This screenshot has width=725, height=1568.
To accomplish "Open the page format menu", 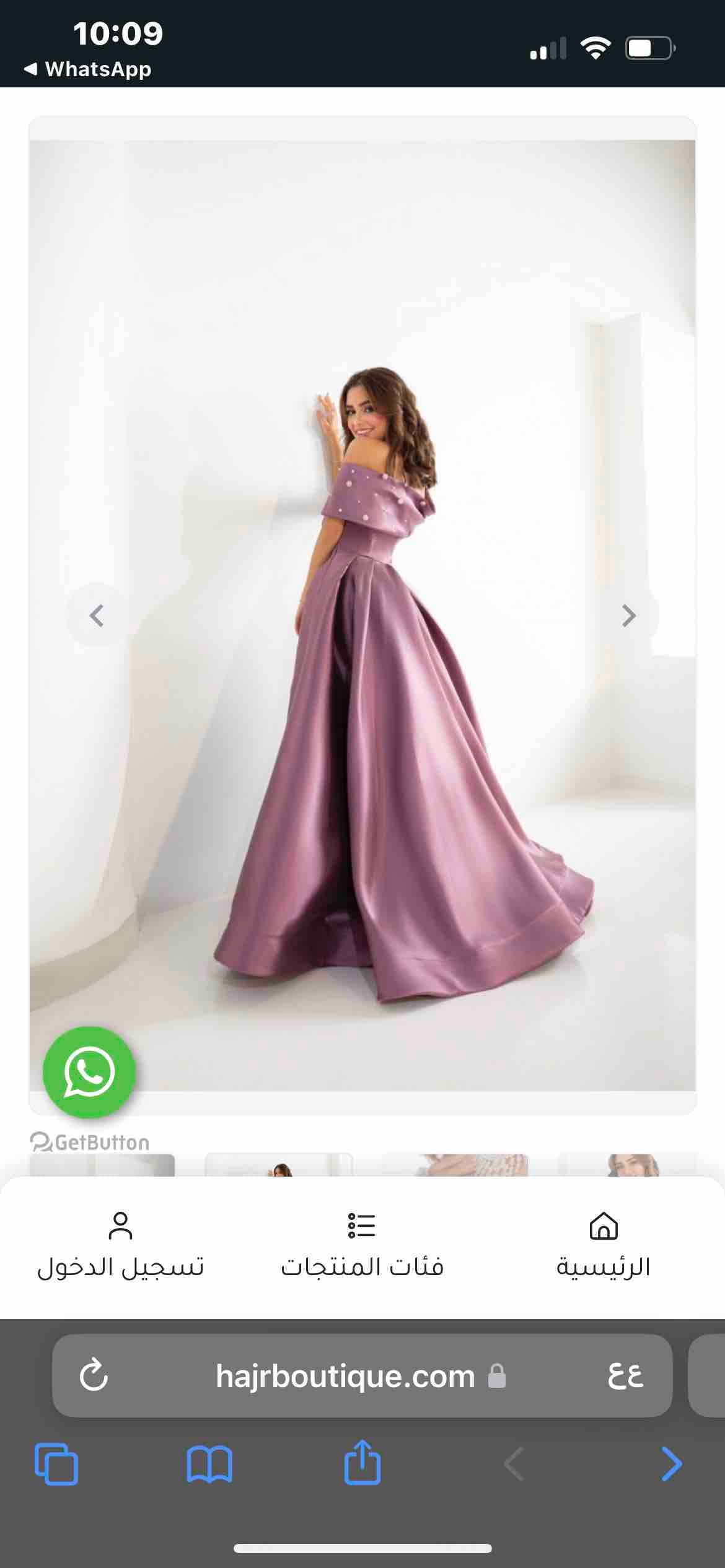I will [x=625, y=1375].
